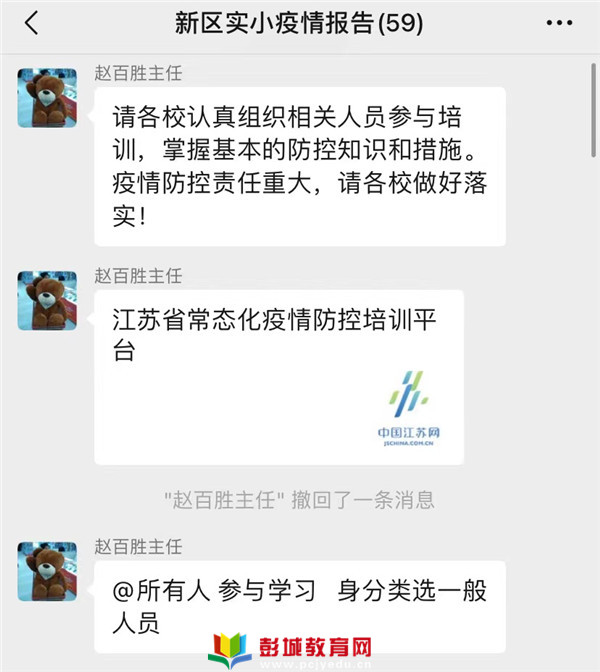Go back from the group chat
The image size is (600, 672).
31,23
